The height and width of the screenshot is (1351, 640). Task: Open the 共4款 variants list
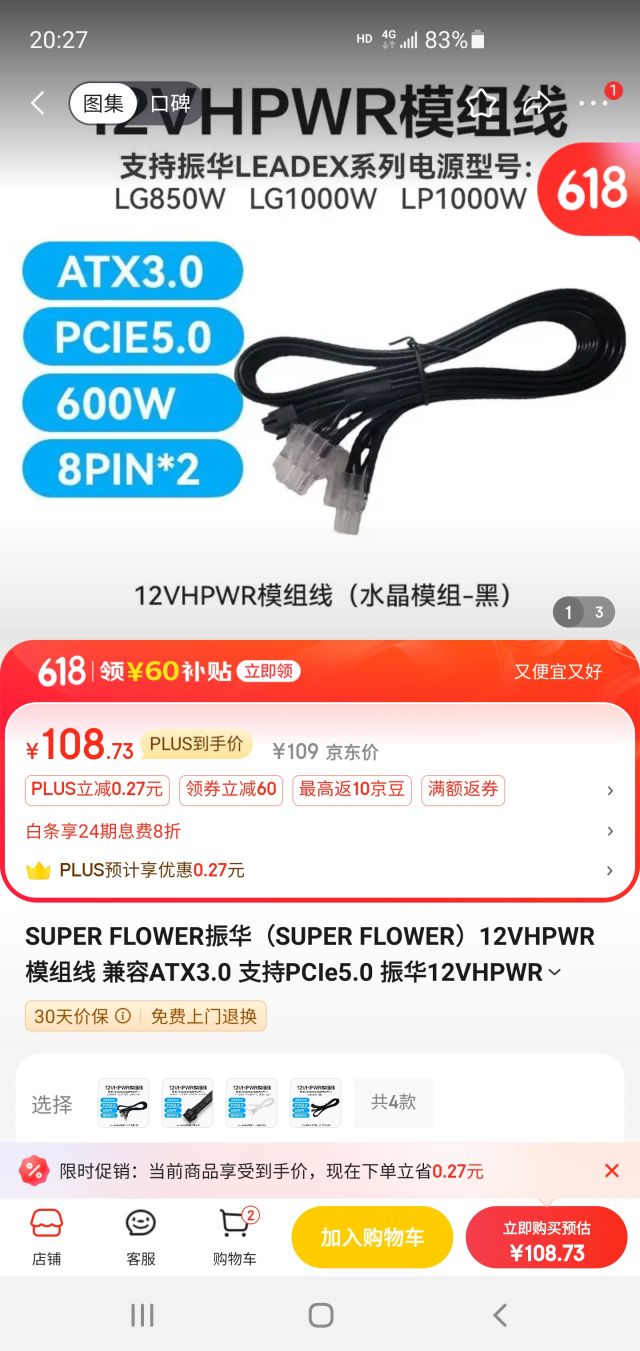tap(393, 1102)
